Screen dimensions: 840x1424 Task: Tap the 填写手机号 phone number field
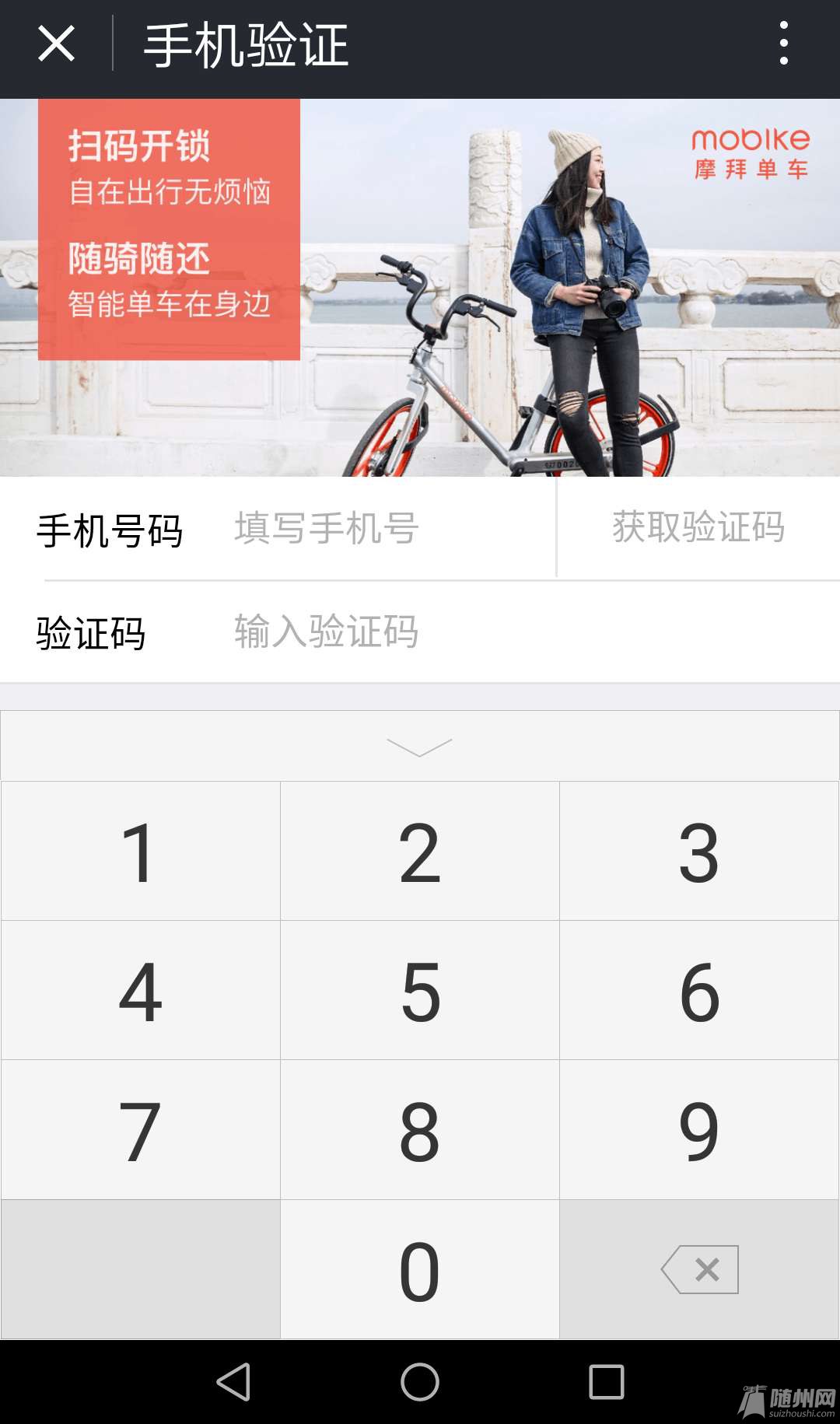(x=373, y=529)
